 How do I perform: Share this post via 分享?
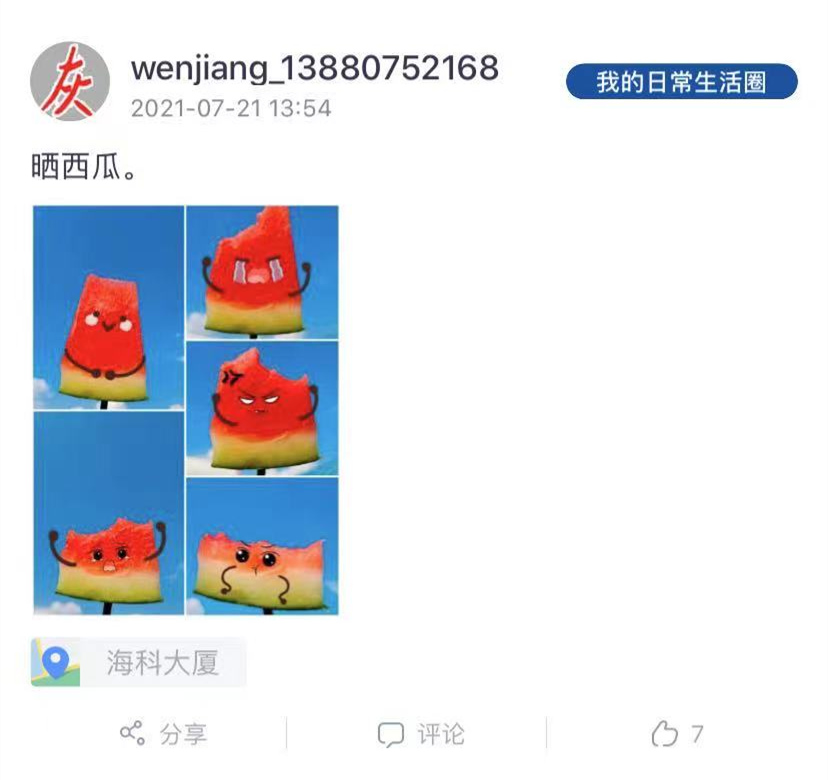(164, 734)
